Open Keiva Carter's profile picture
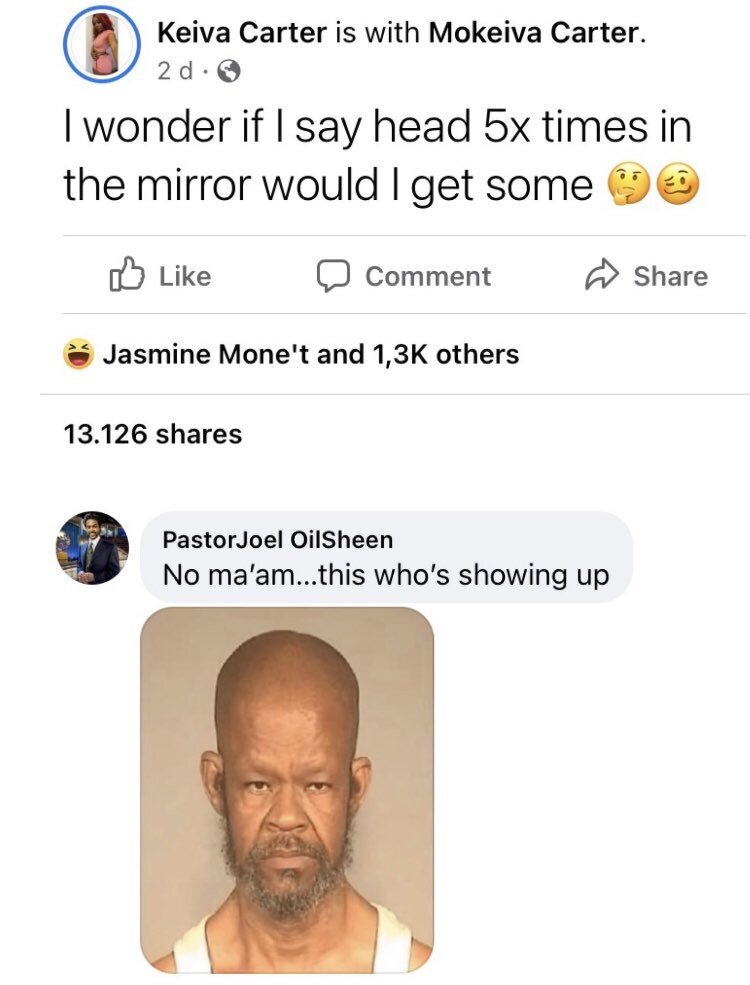750x985 pixels. 102,43
